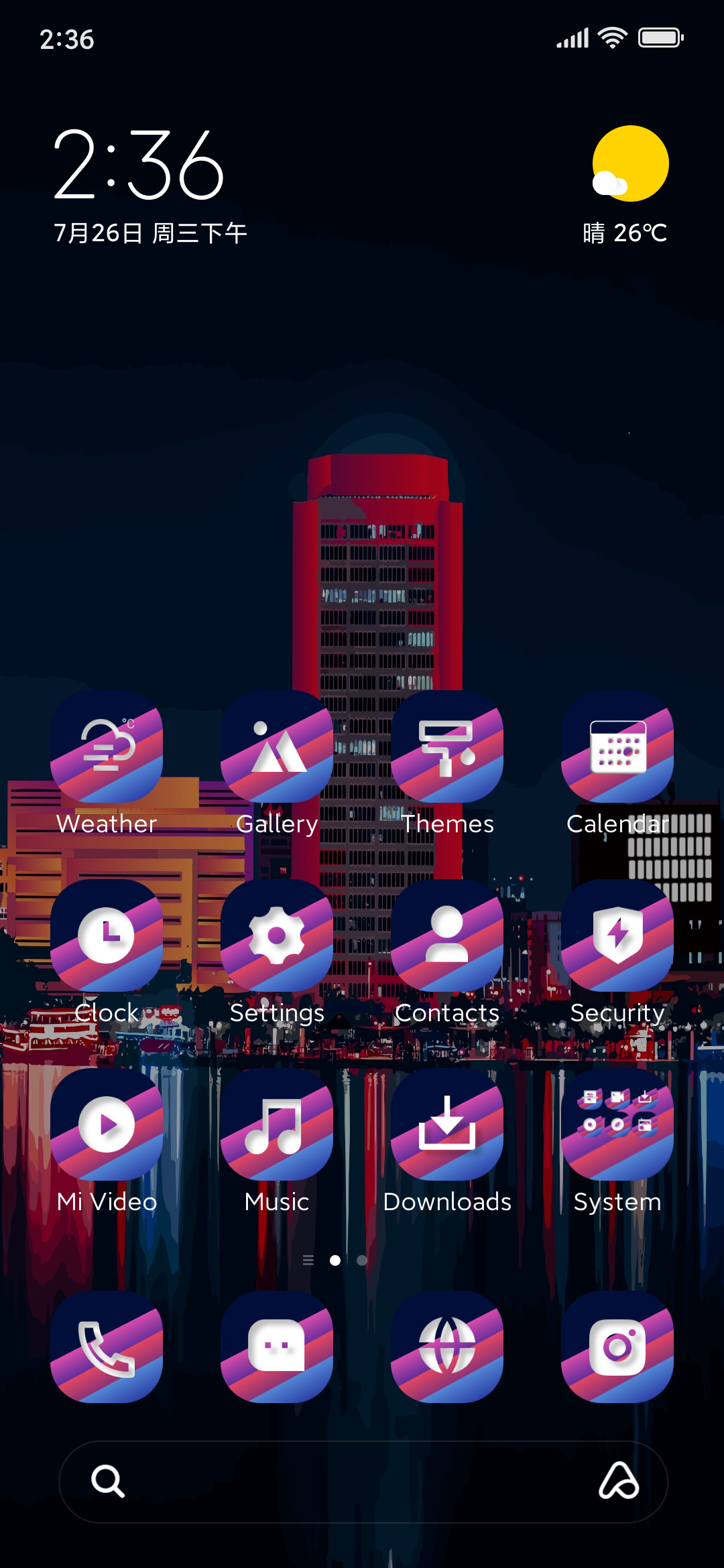Open the camera app in dock
The height and width of the screenshot is (1568, 724).
click(617, 1347)
